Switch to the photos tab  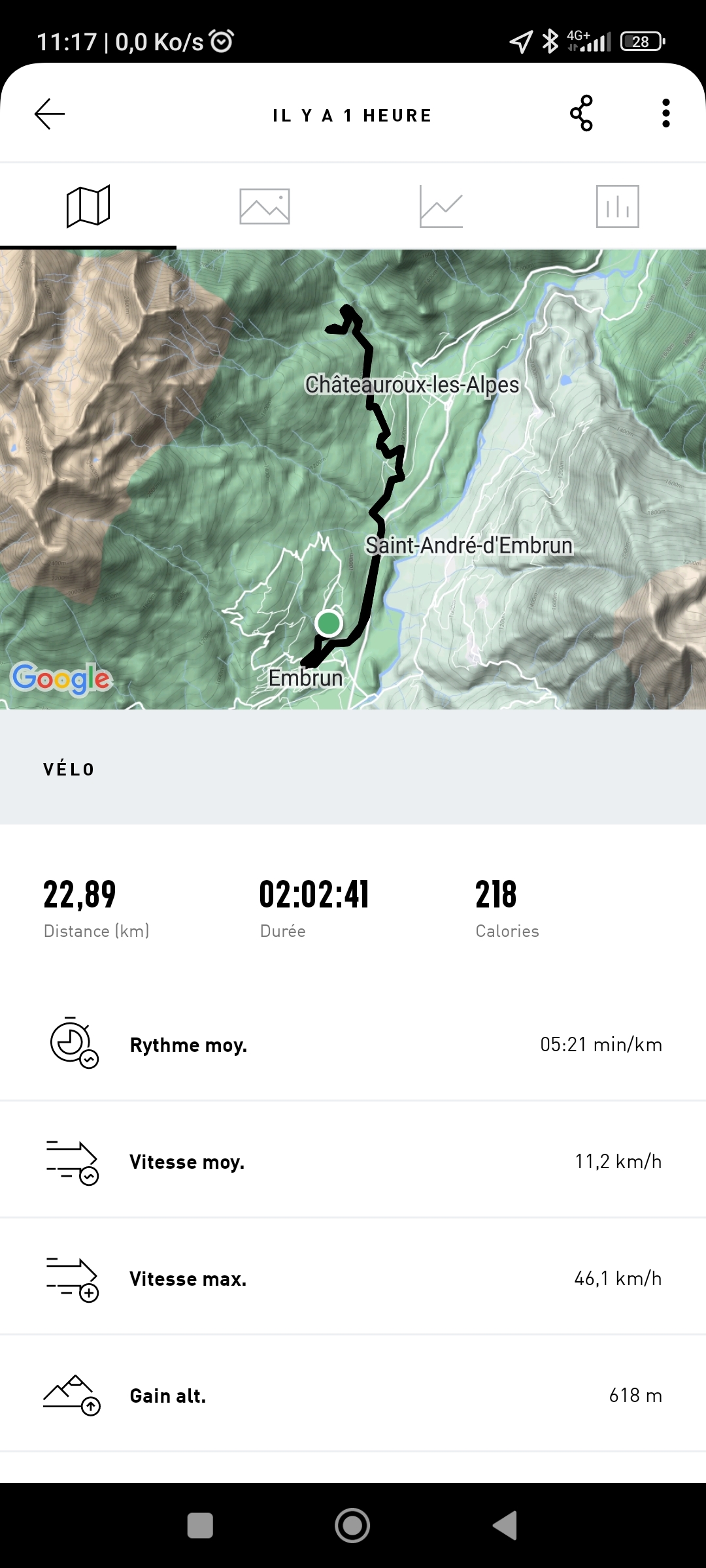[x=265, y=206]
